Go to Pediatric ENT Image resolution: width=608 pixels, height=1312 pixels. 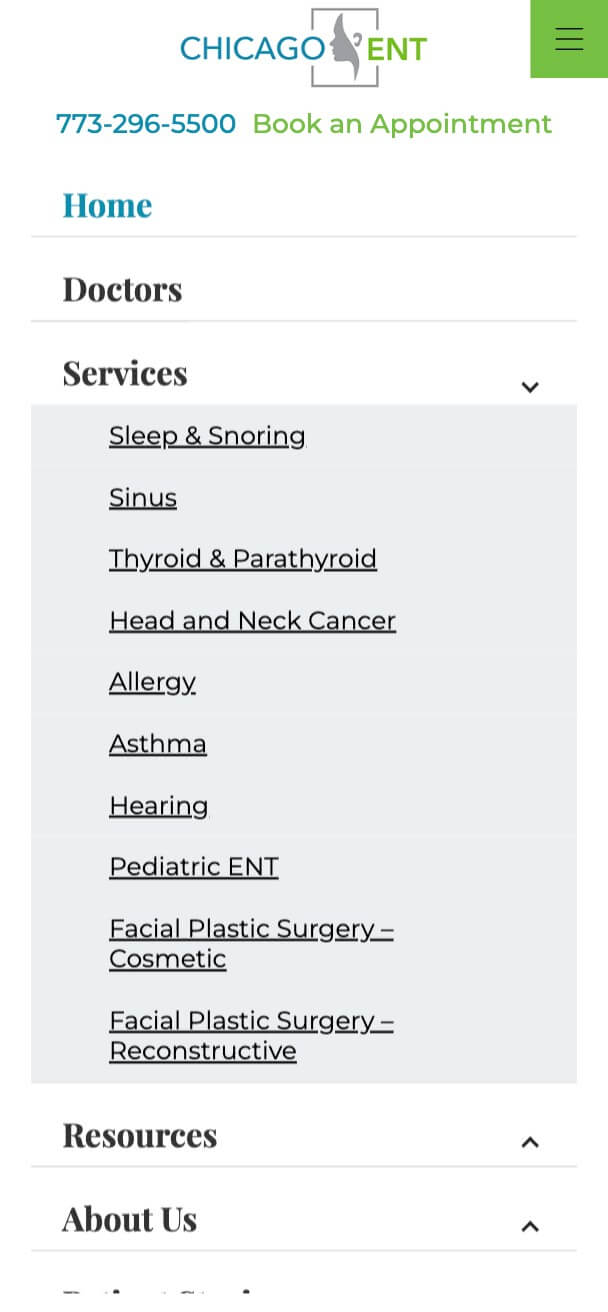[x=194, y=867]
